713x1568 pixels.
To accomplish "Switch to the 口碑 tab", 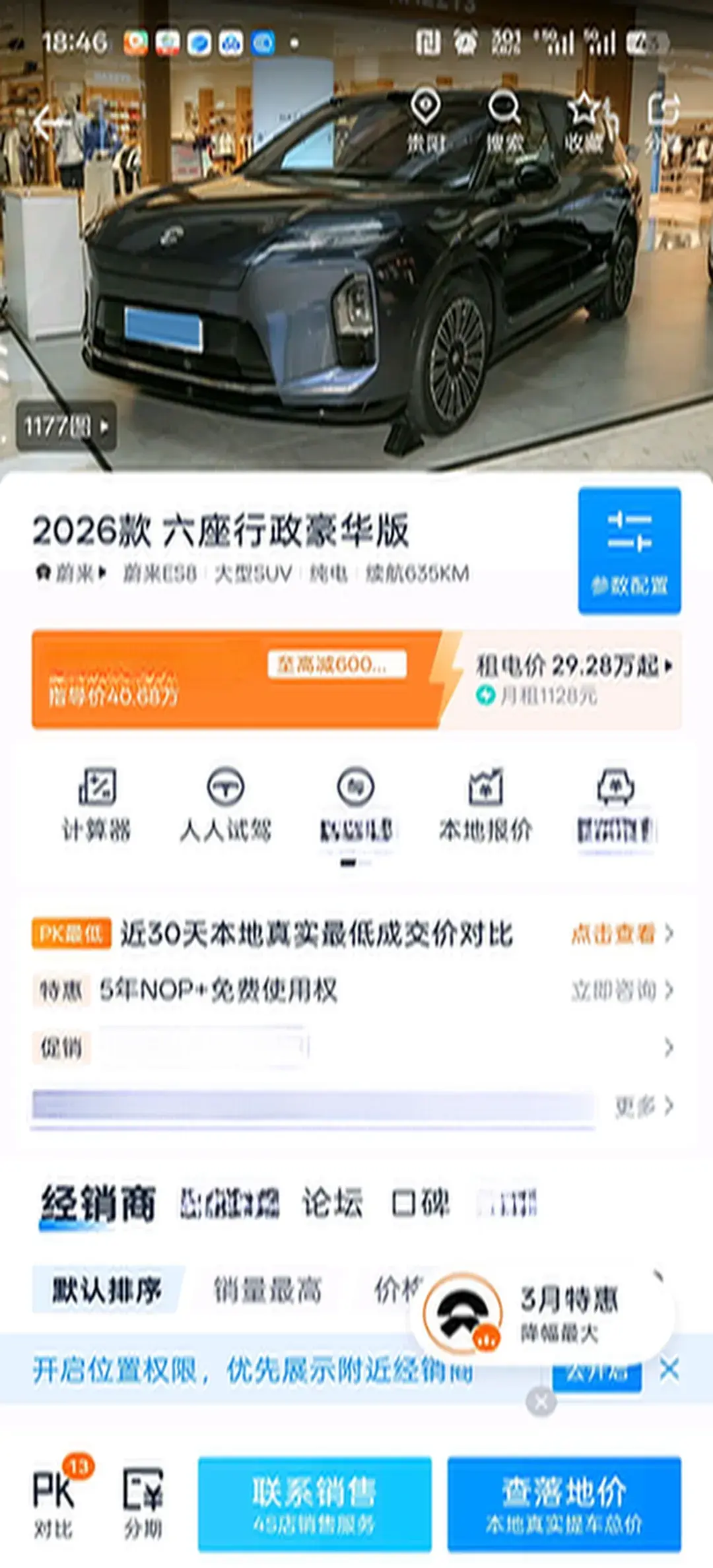I will 421,1203.
